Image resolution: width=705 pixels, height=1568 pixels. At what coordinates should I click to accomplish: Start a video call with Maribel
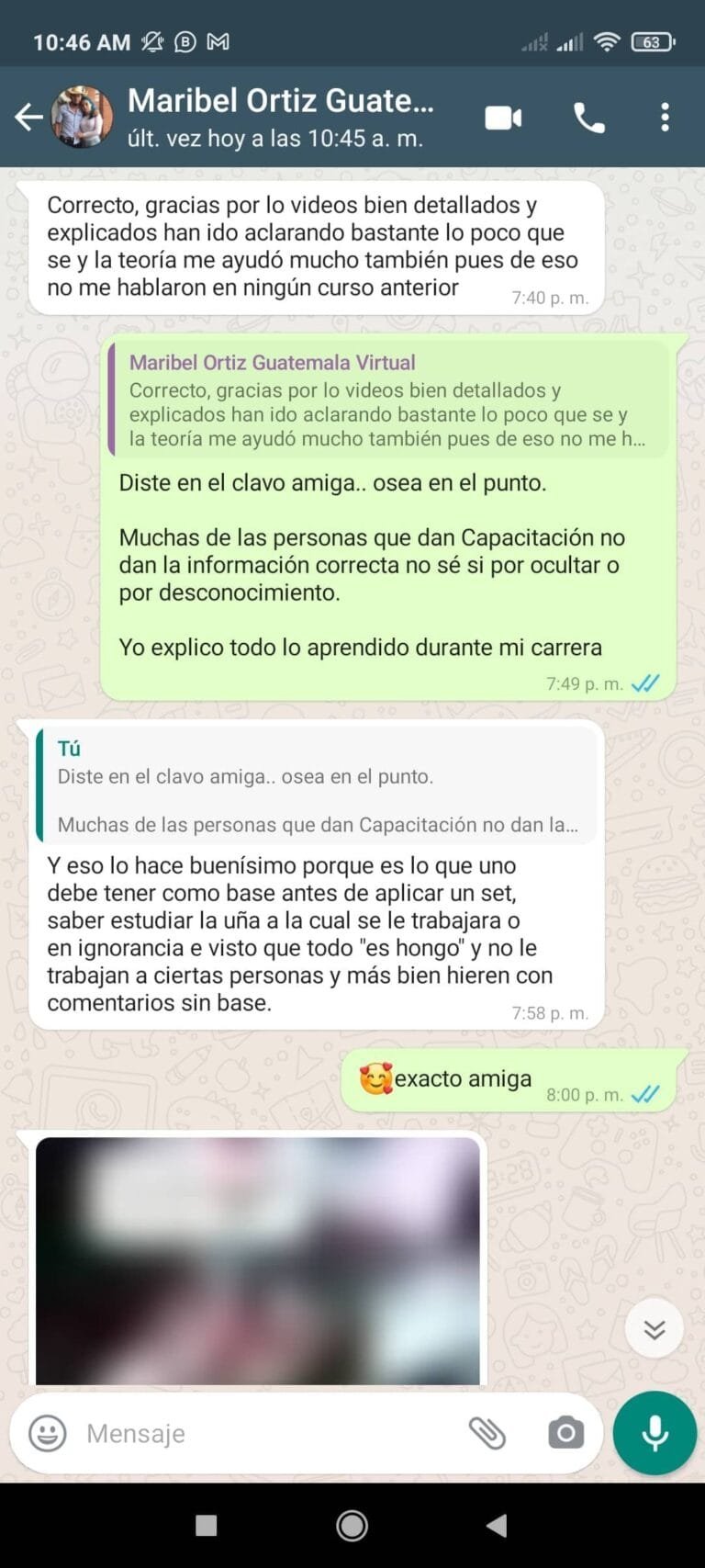click(x=502, y=118)
